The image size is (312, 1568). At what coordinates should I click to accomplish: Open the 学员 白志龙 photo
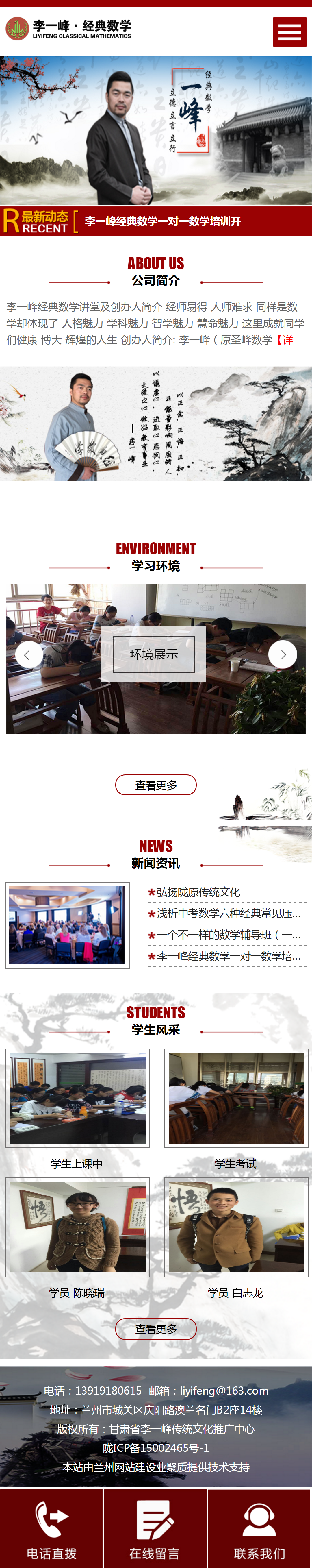236,1227
